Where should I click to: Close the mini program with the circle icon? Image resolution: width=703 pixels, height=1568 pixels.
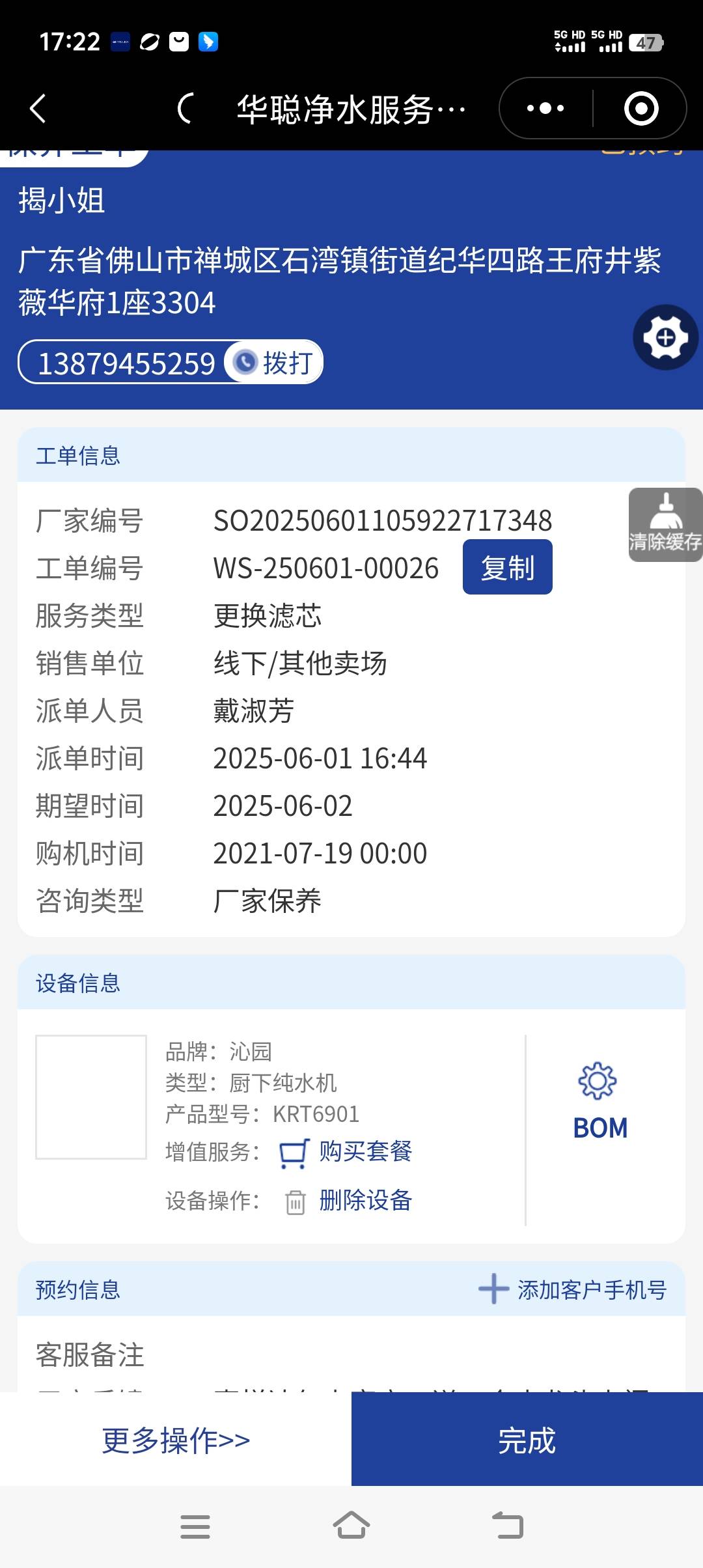(641, 108)
